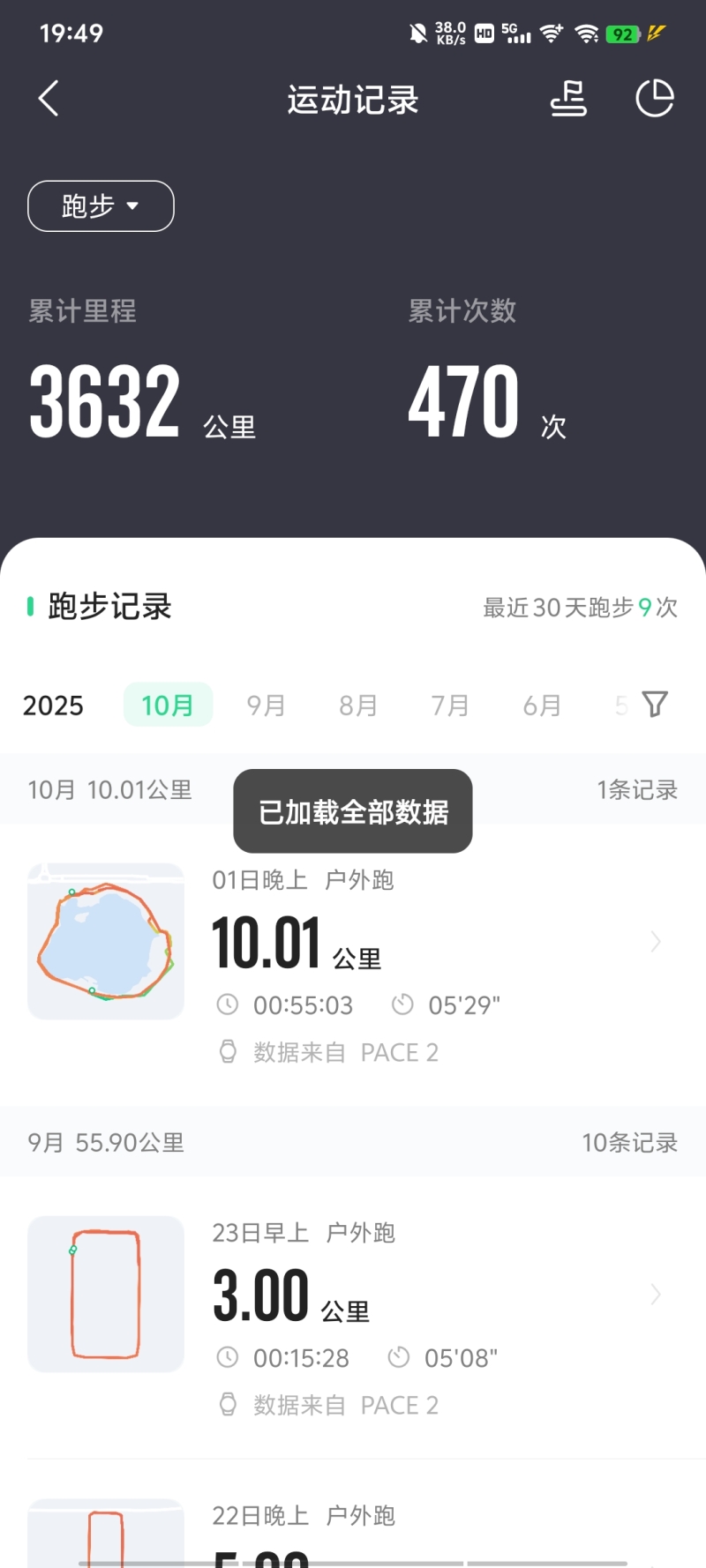Viewport: 706px width, 1568px height.
Task: Switch to the 8月 month tab
Action: tap(357, 706)
